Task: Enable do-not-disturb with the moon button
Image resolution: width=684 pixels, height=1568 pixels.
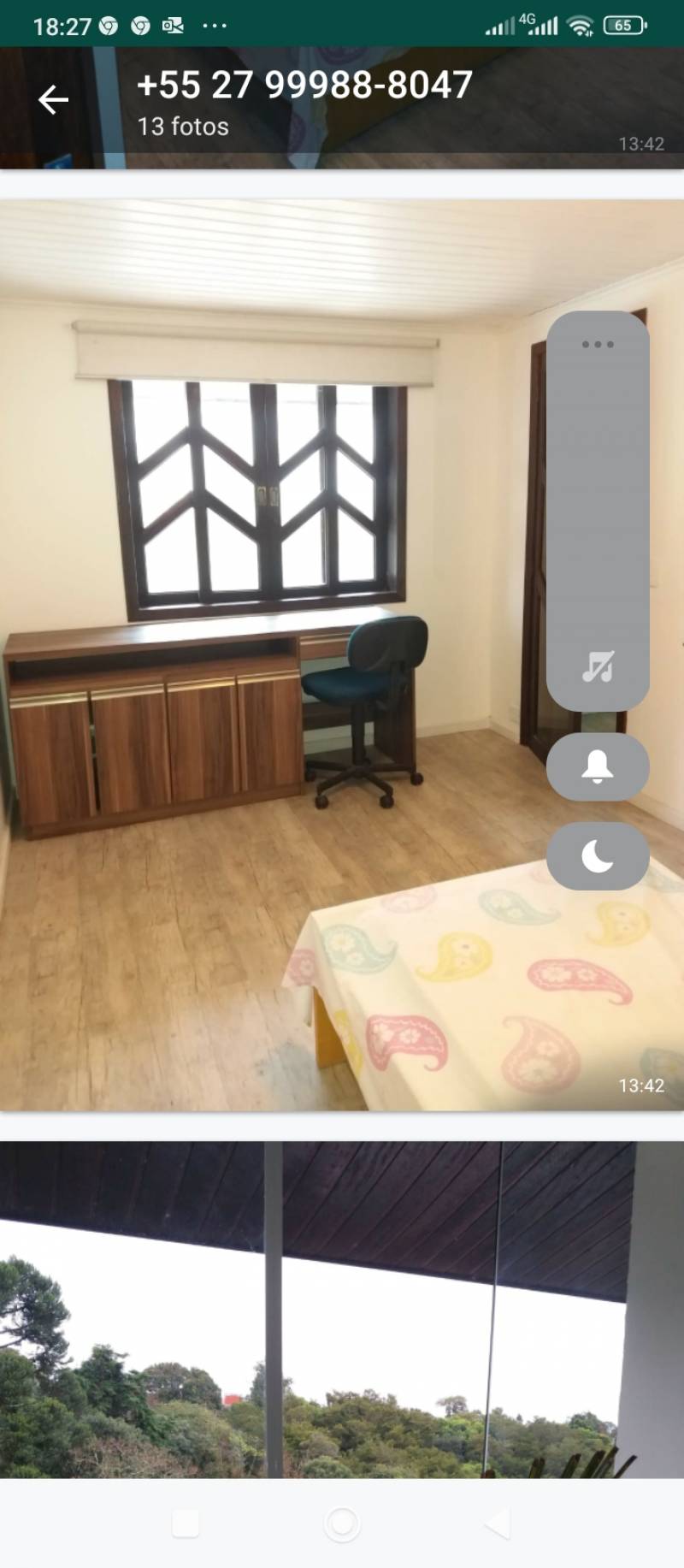Action: click(x=598, y=855)
